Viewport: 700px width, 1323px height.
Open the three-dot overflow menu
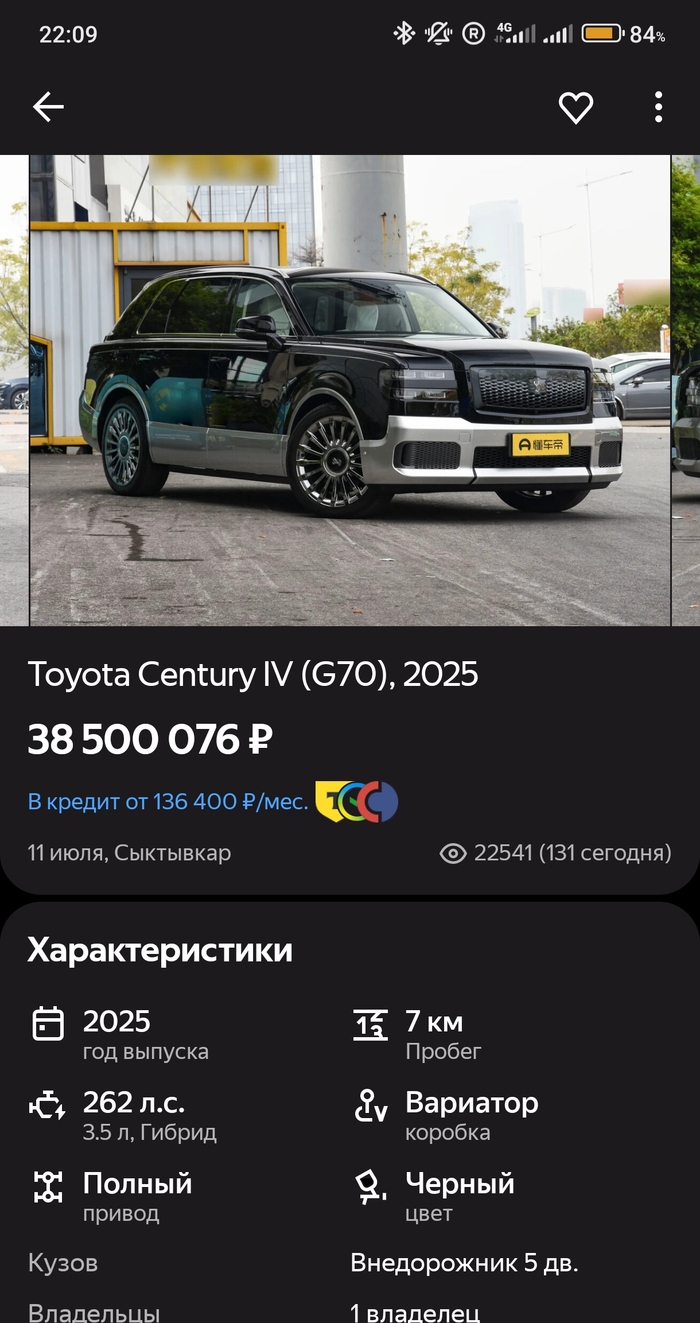(658, 107)
